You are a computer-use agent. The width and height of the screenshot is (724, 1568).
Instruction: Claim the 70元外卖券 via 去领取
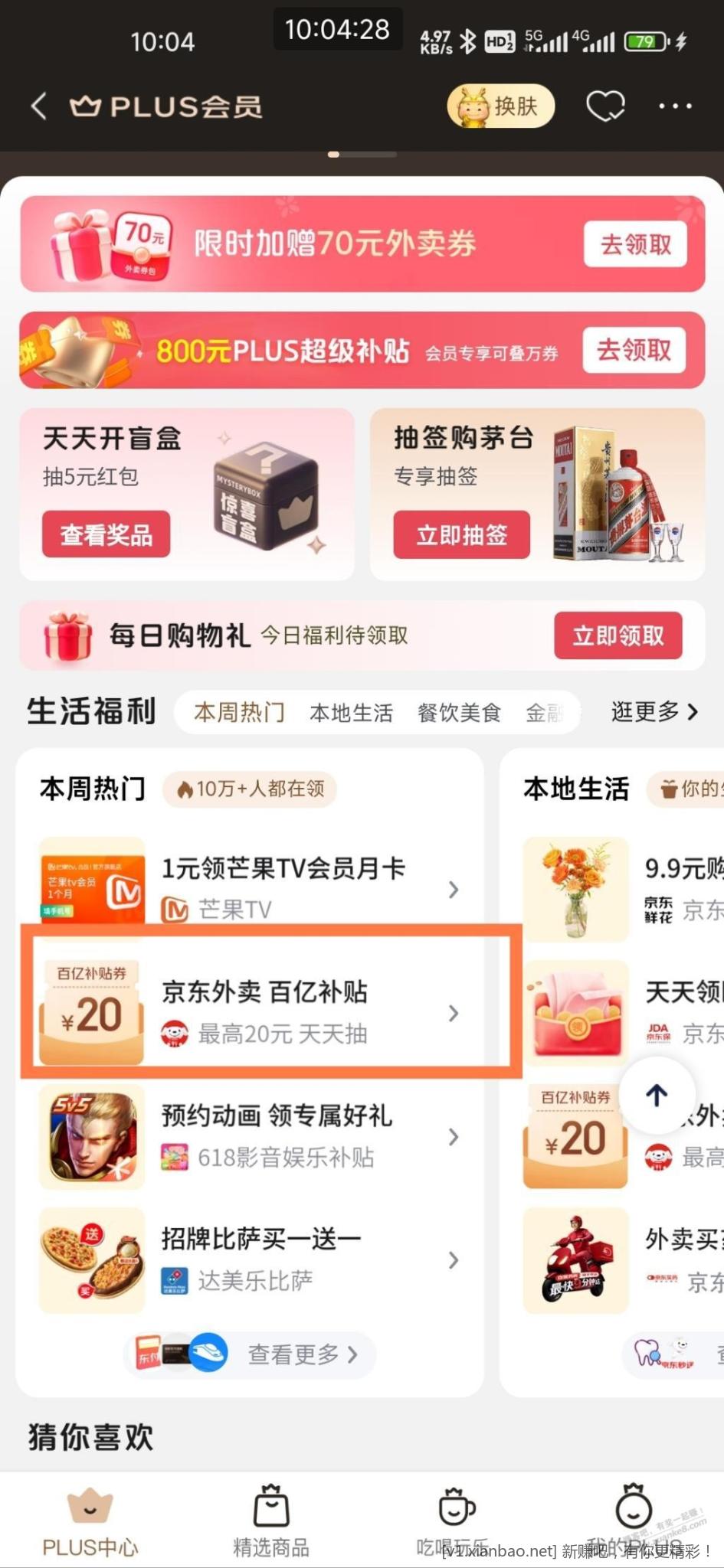[635, 244]
